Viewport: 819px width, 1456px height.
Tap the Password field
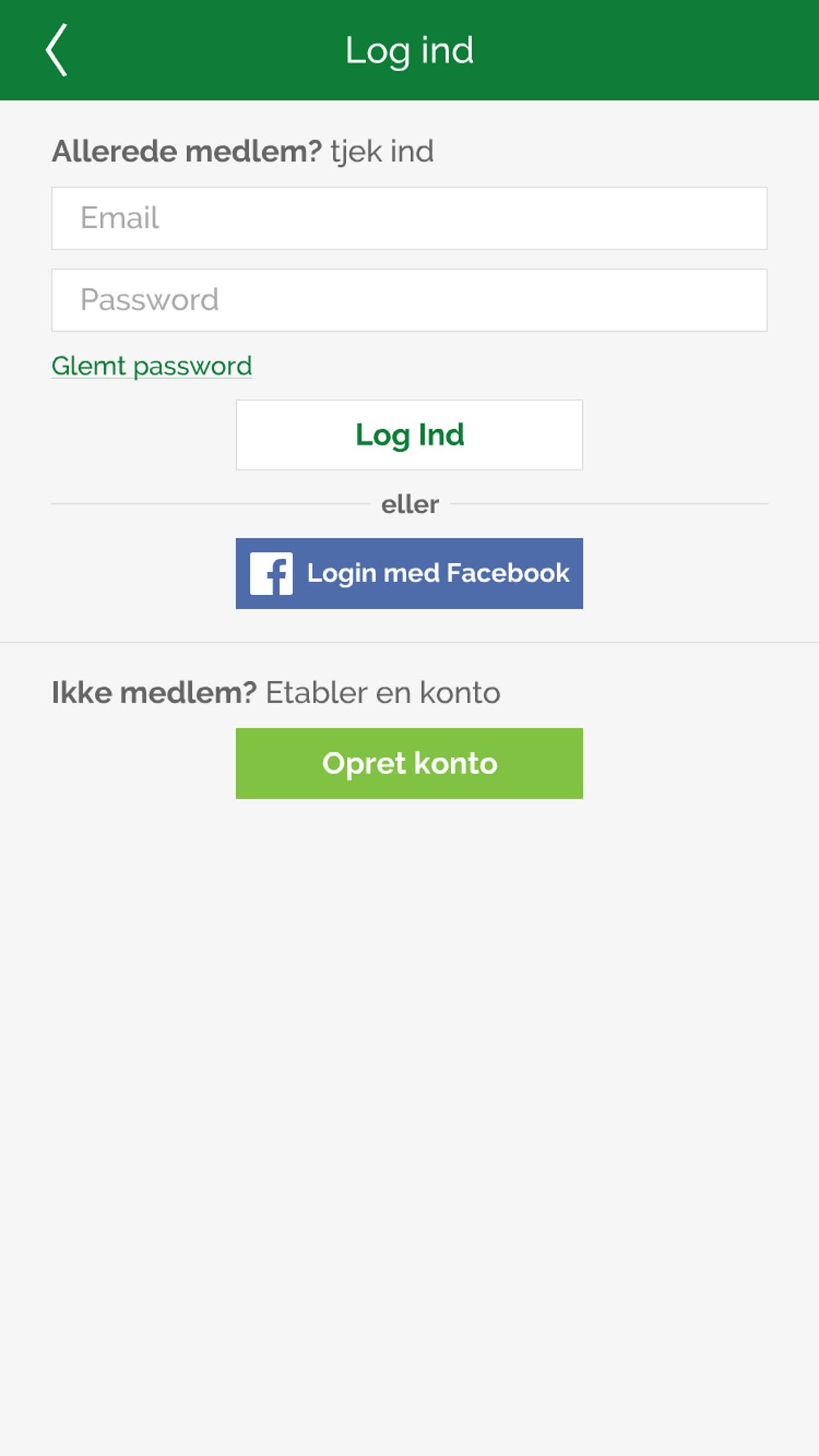[409, 300]
